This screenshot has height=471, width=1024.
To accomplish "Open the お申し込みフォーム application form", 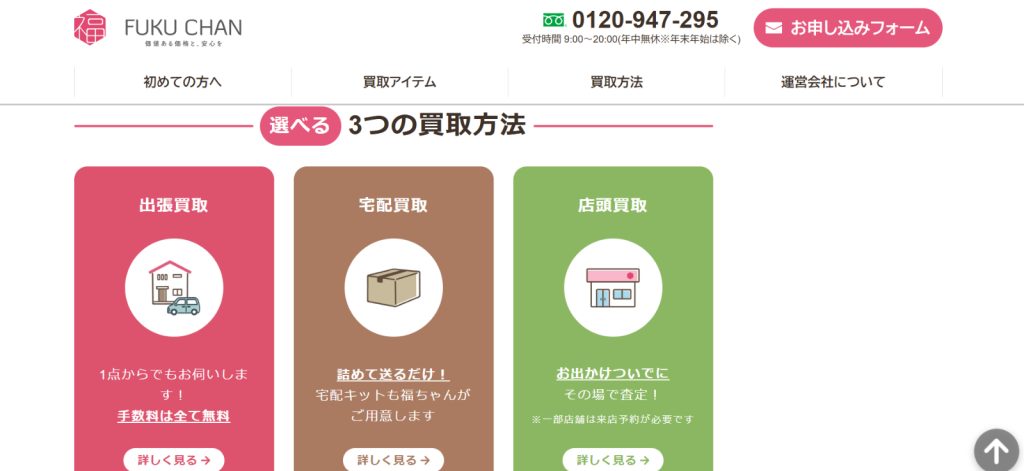I will pos(848,28).
